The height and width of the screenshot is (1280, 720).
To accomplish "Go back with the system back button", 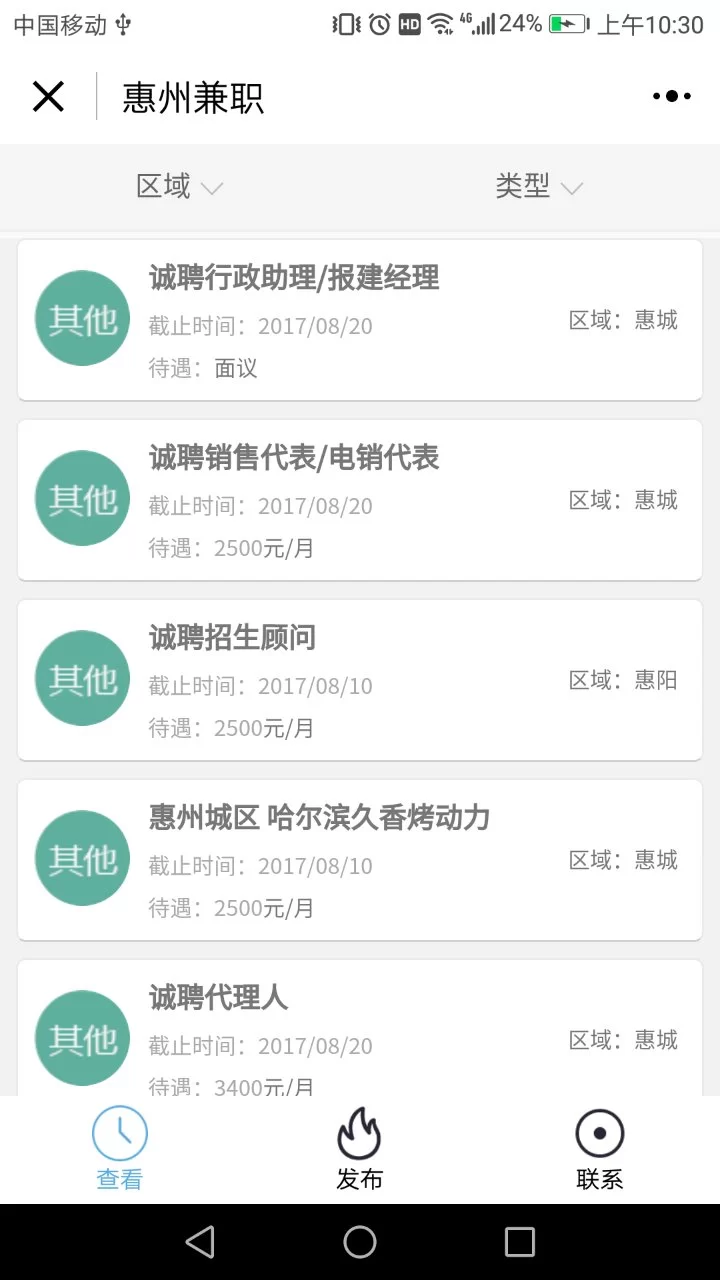I will pyautogui.click(x=200, y=1242).
